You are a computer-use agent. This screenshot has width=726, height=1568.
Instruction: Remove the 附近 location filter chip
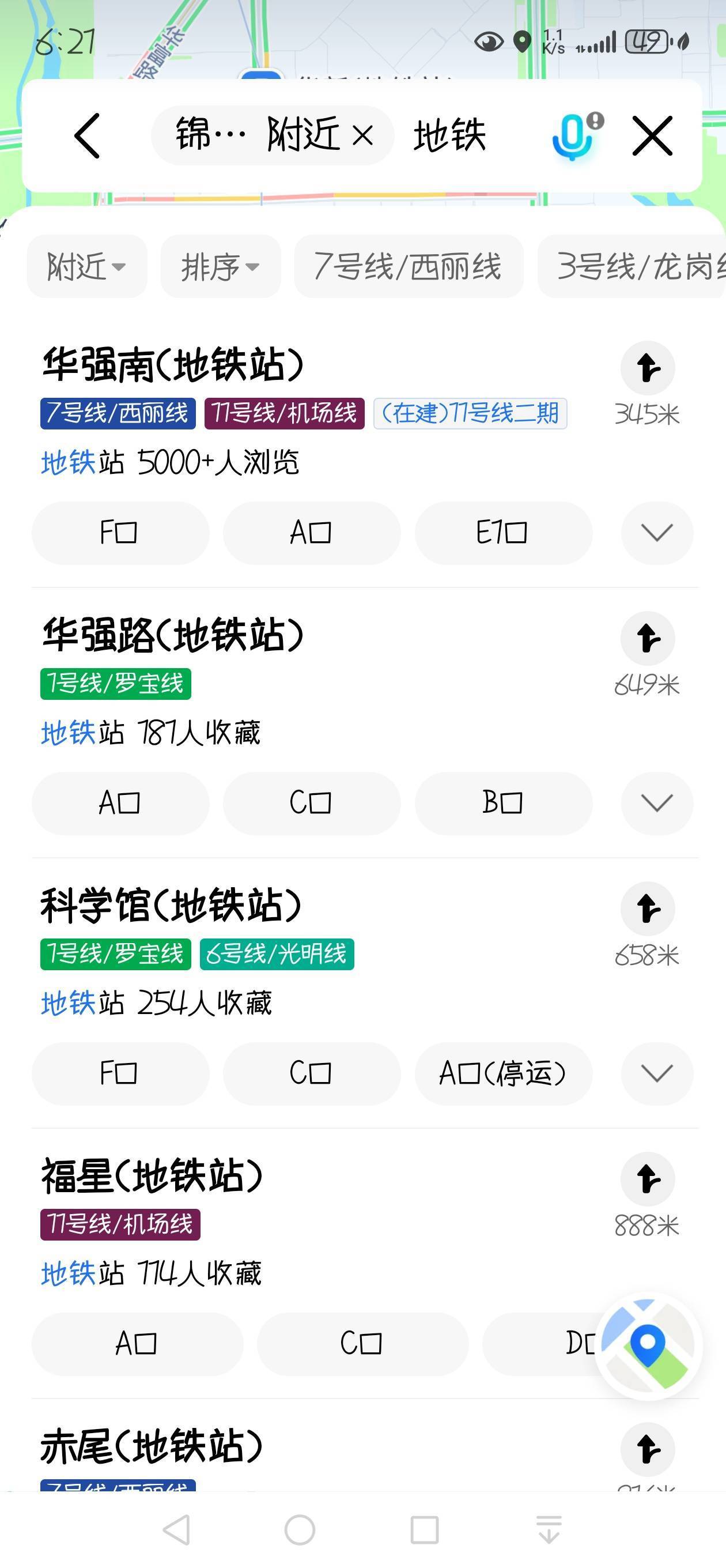362,135
